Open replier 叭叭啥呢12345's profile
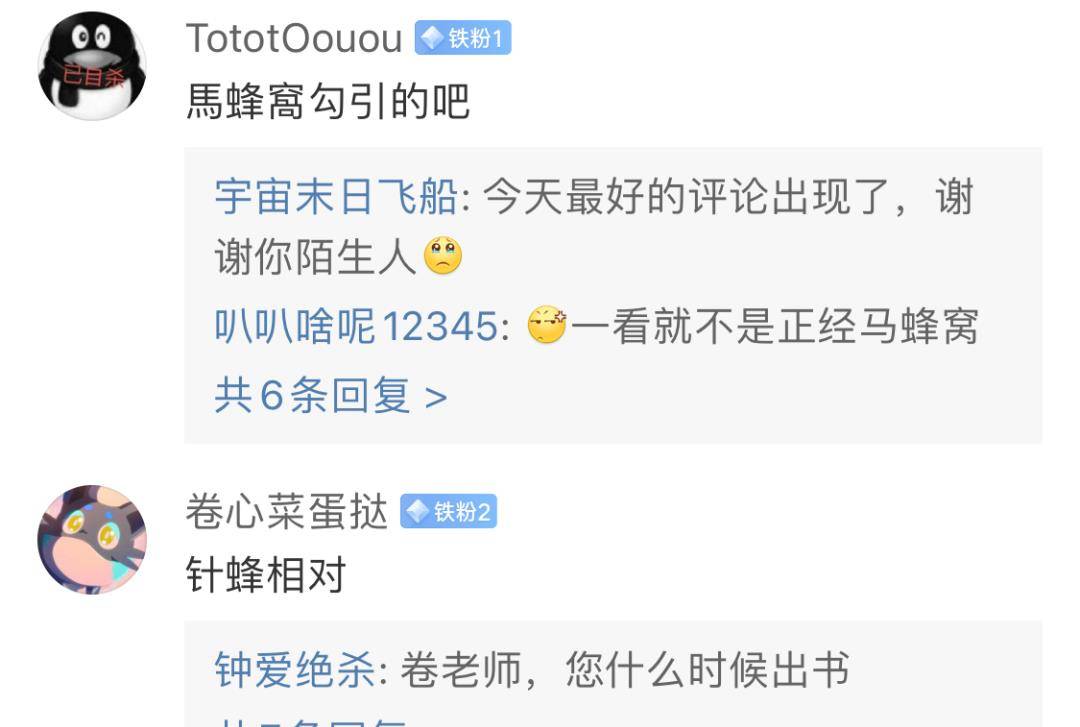 pos(355,327)
